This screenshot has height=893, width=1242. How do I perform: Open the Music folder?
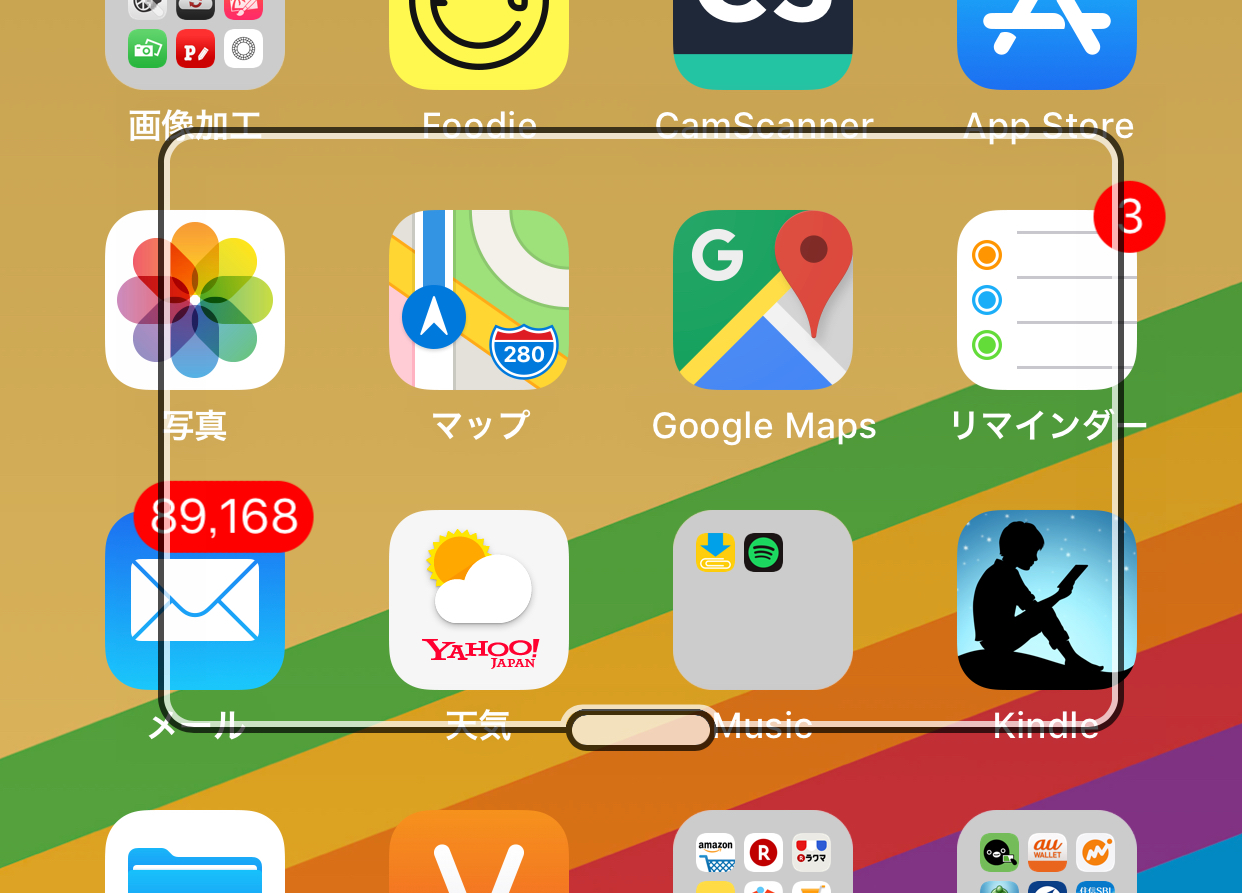pos(763,600)
